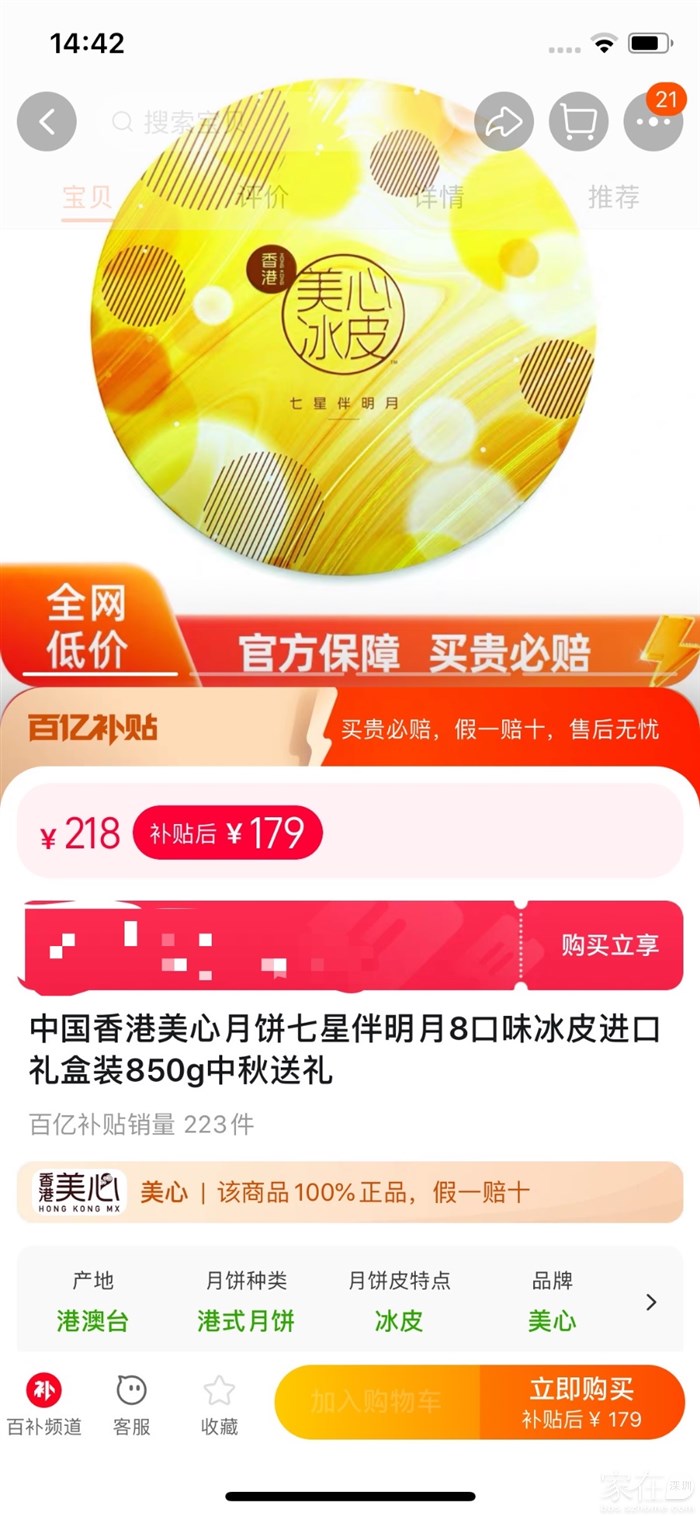The width and height of the screenshot is (700, 1516).
Task: Tap 立即购买 to buy now
Action: [x=582, y=1402]
